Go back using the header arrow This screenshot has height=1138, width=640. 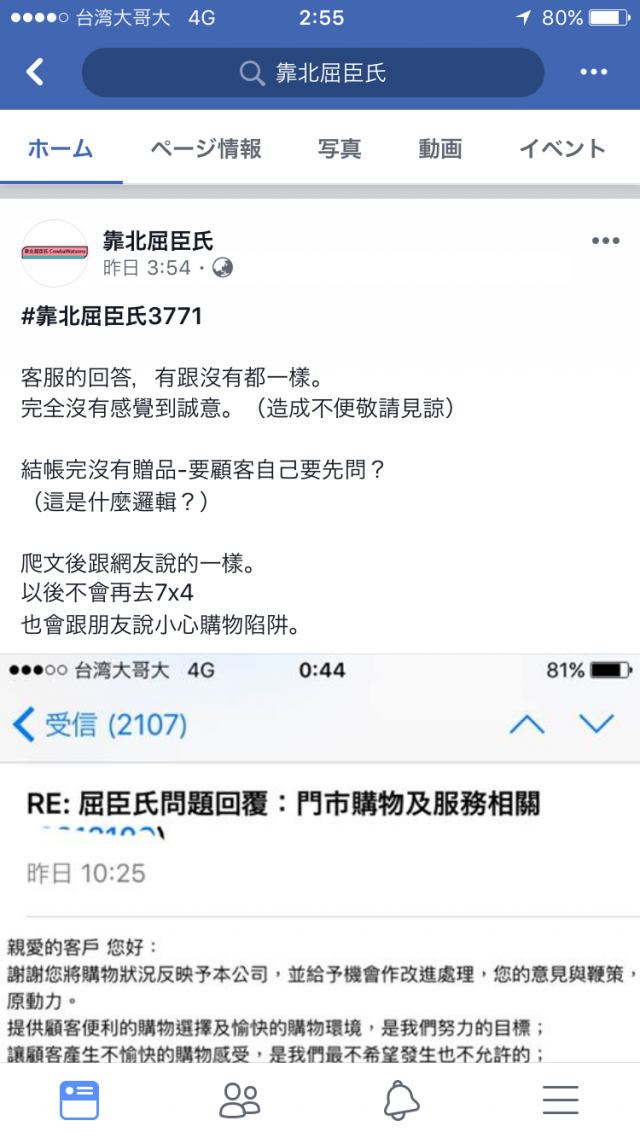(x=36, y=72)
